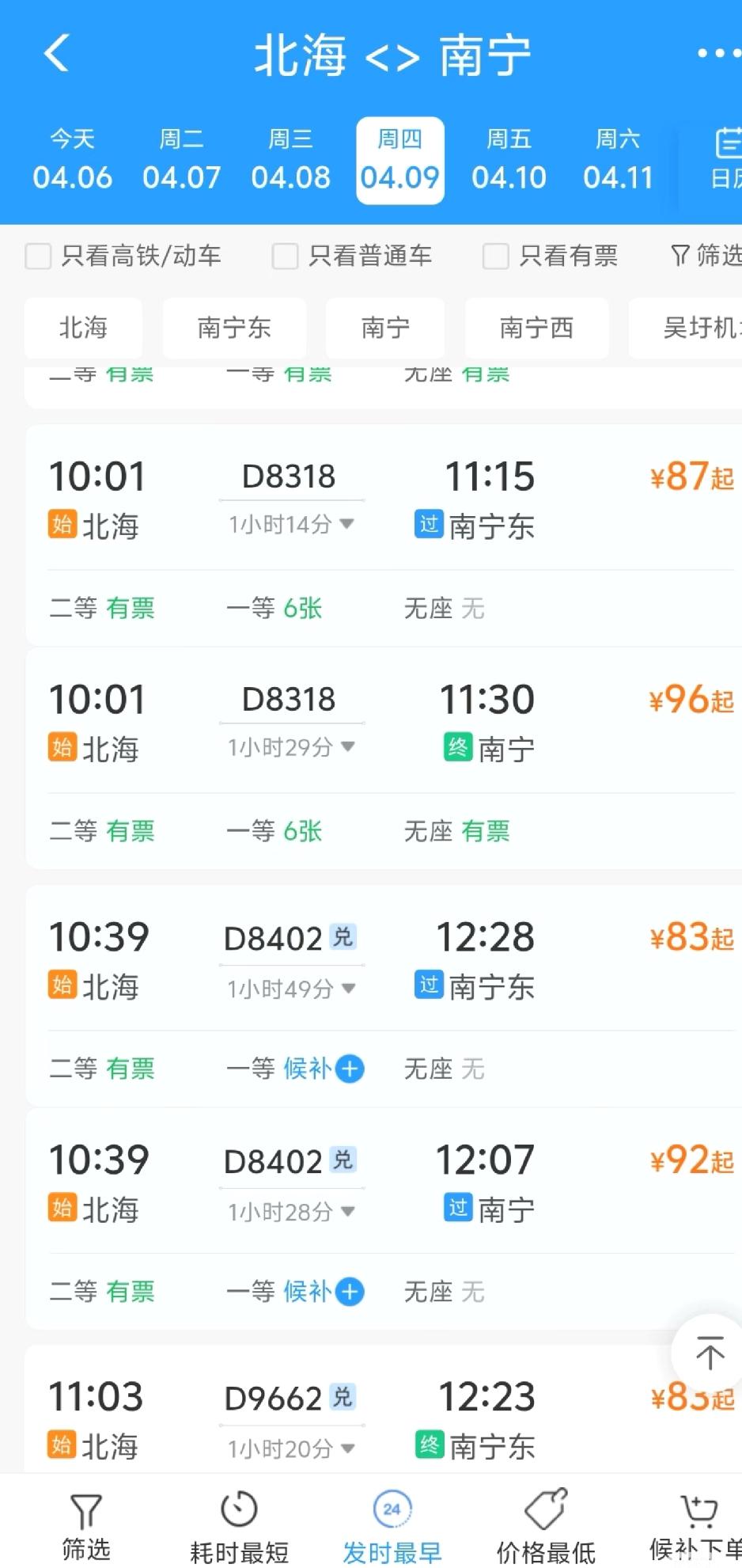Screen dimensions: 742x1568
Task: Check the 只看普通车 option
Action: click(x=283, y=256)
